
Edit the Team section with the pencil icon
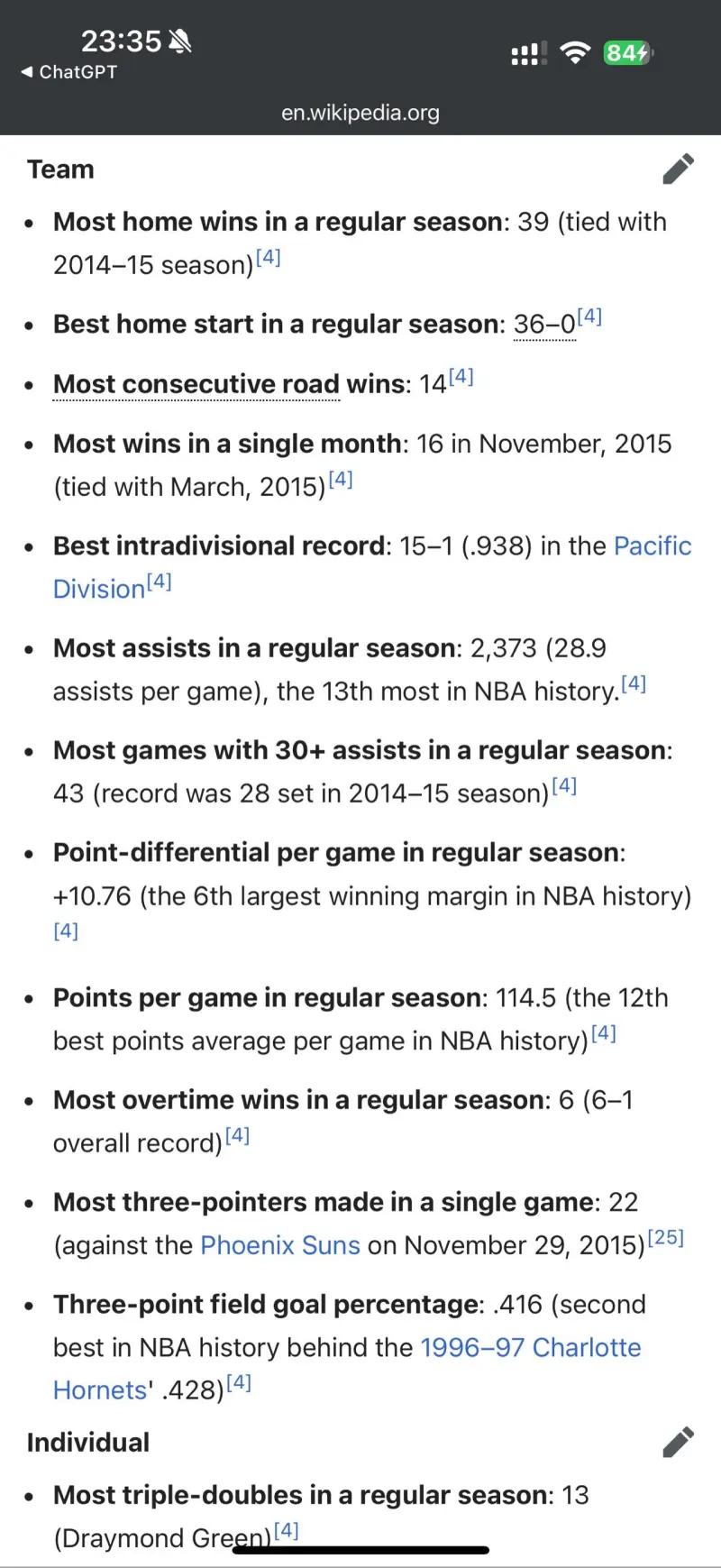pyautogui.click(x=678, y=169)
